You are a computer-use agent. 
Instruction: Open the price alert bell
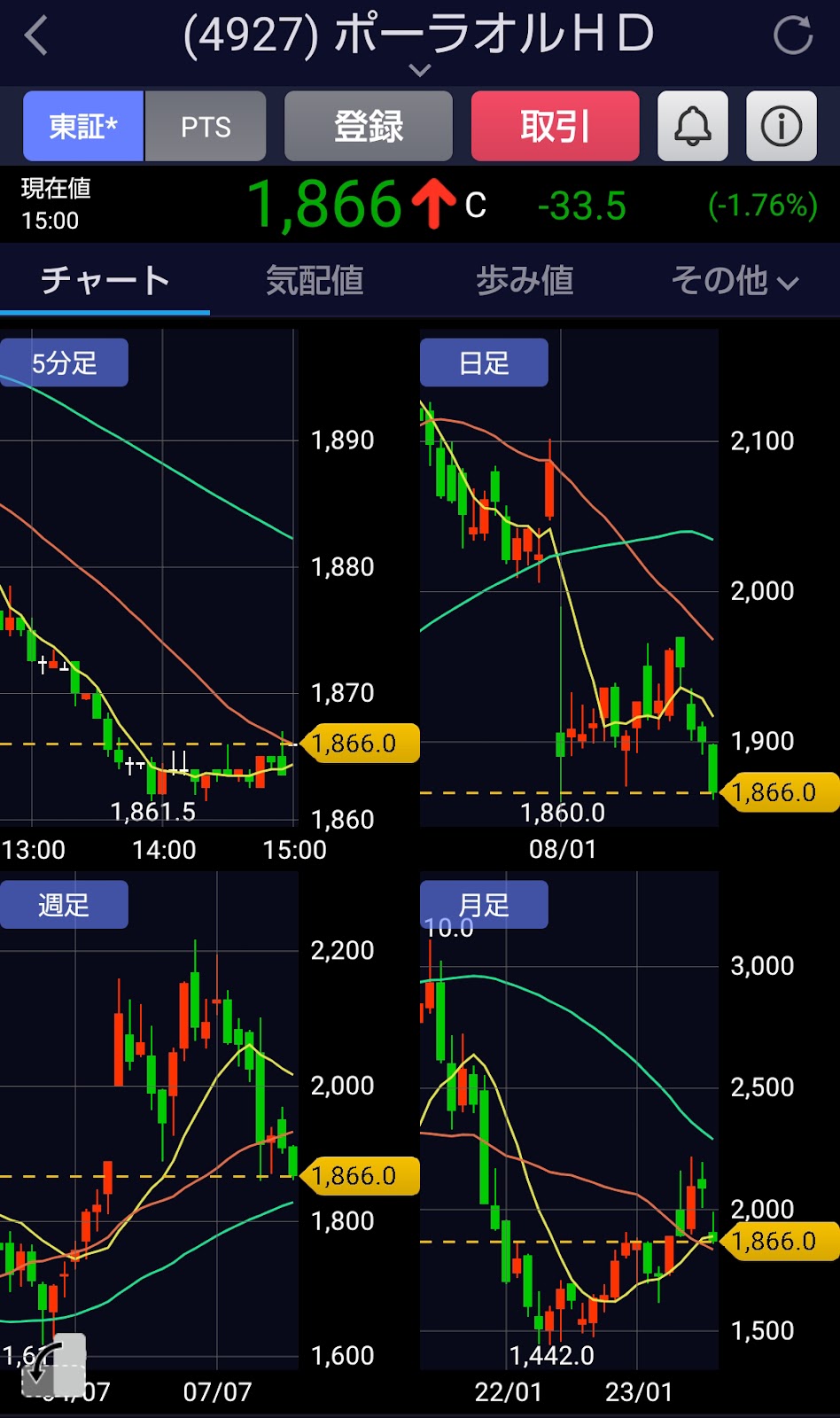(x=693, y=126)
